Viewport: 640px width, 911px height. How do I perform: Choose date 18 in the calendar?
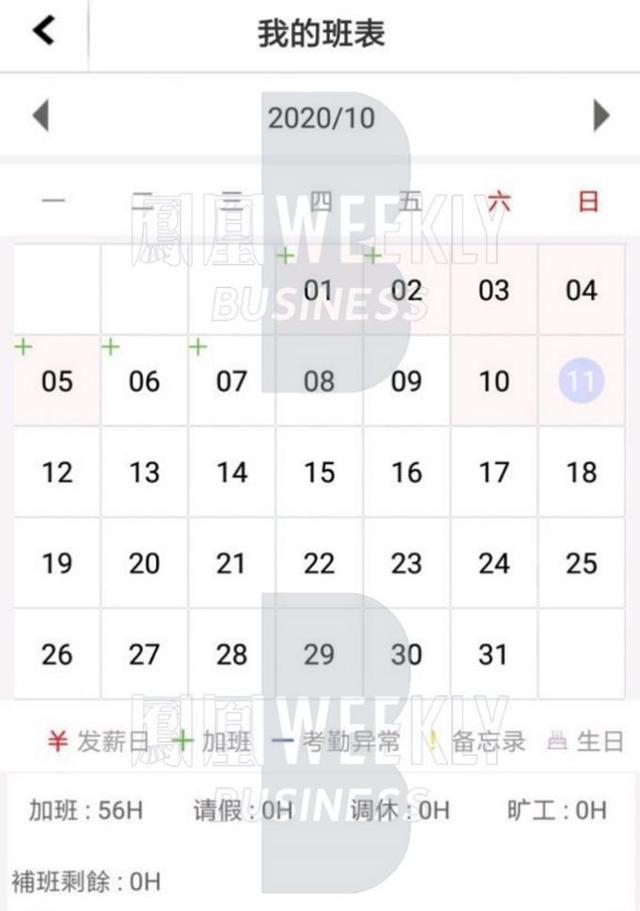coord(581,472)
